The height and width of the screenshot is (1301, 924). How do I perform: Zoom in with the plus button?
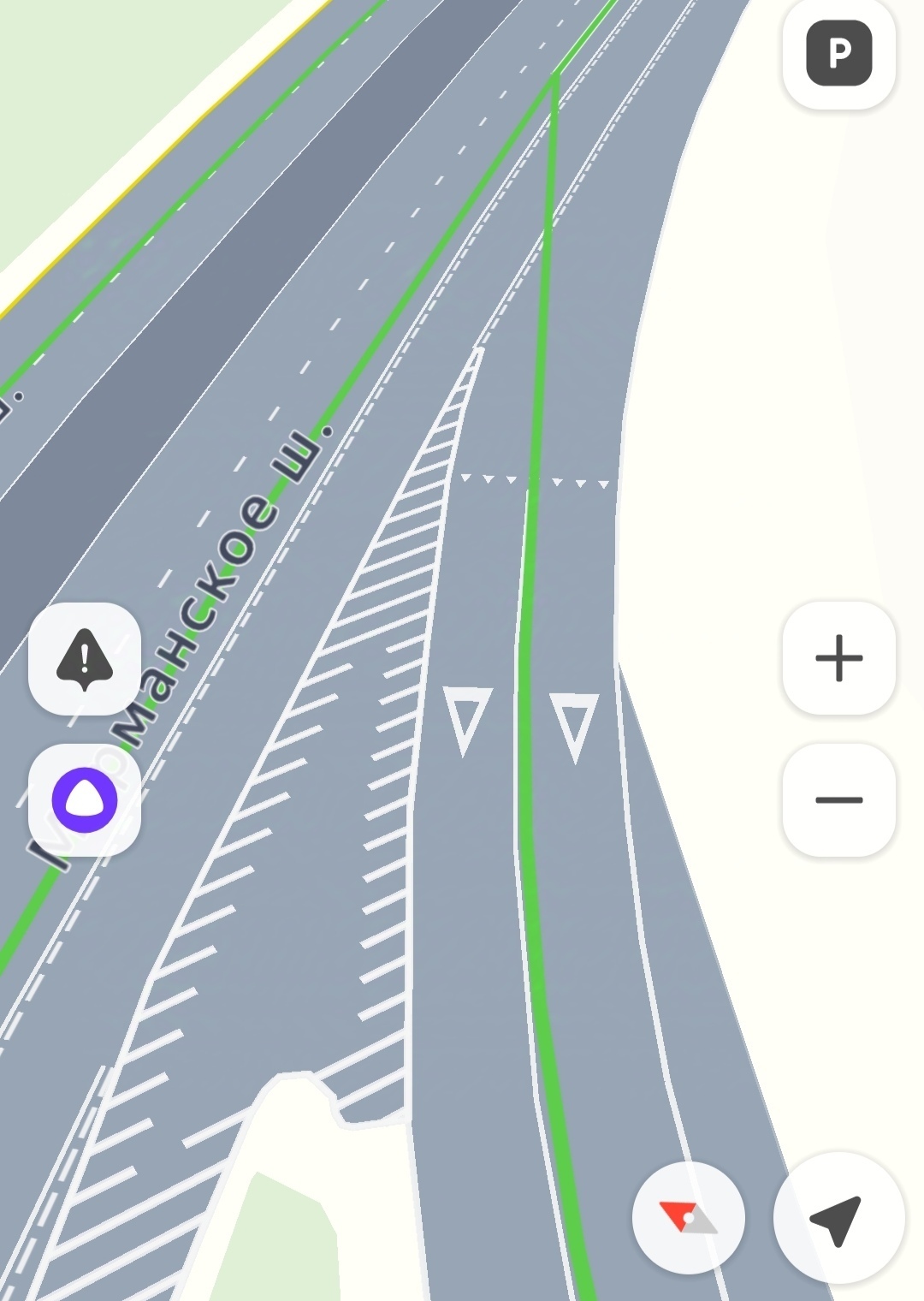[838, 658]
